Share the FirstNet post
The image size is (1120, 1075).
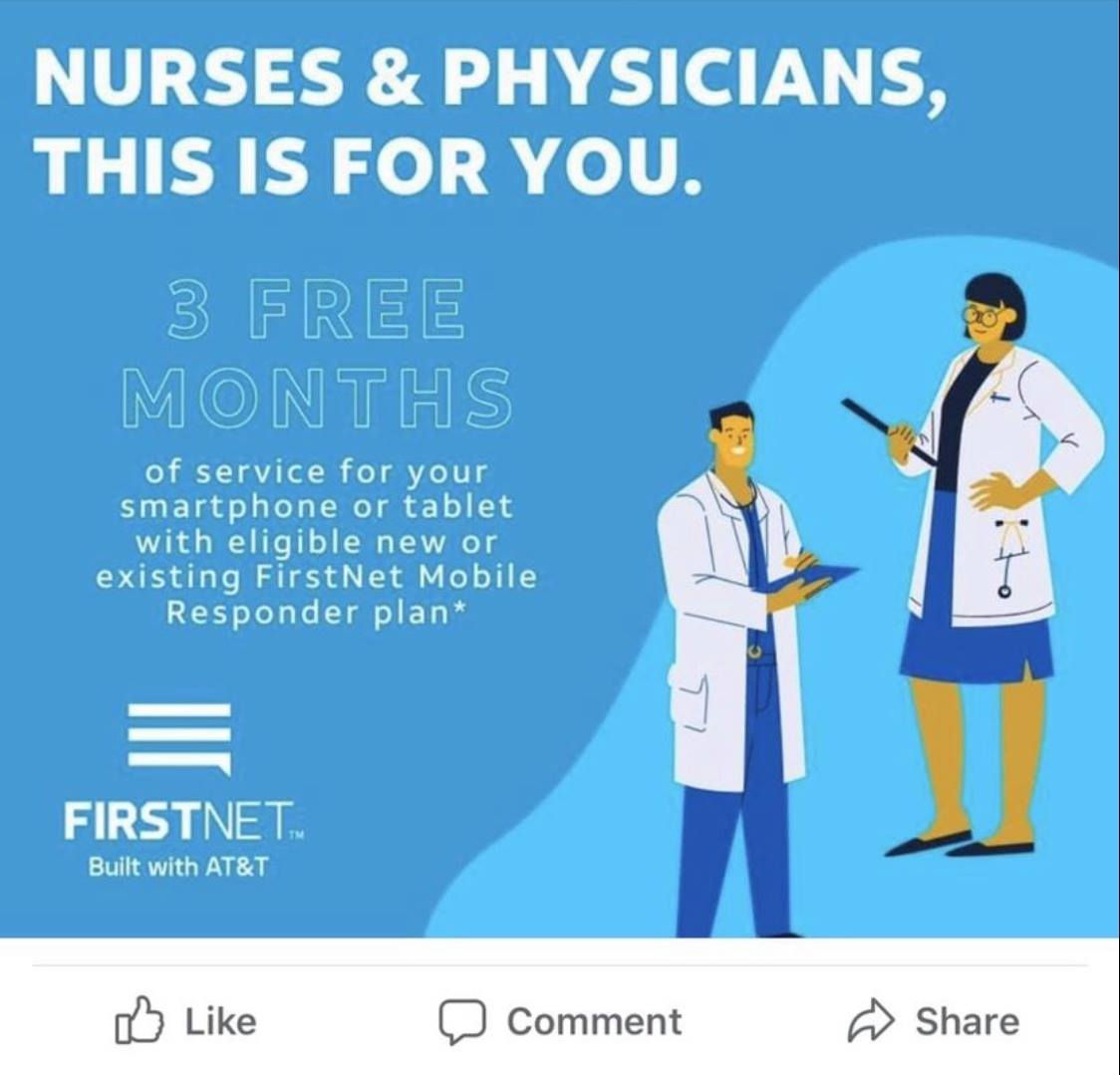(x=934, y=1021)
